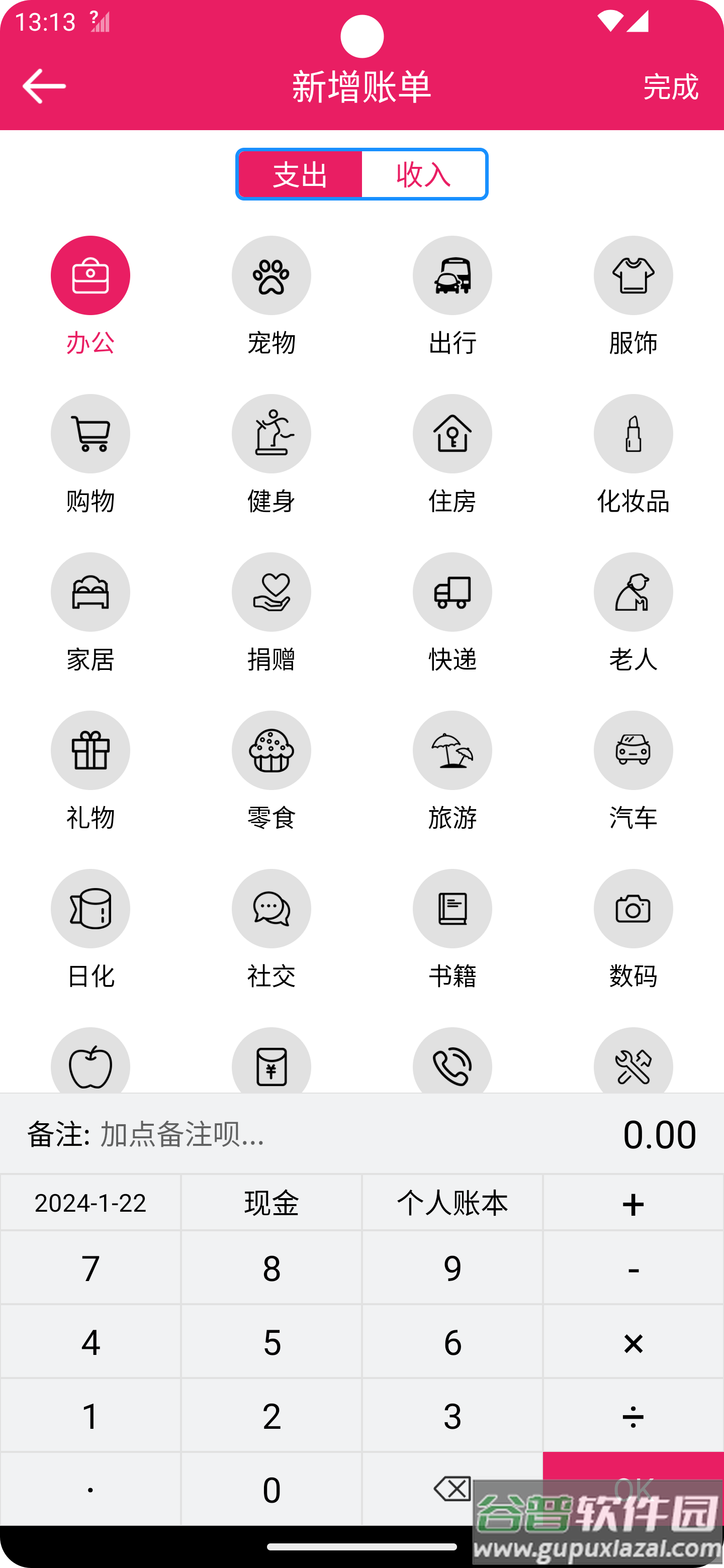The image size is (724, 1568).
Task: Go back from the 新增账单 screen
Action: click(44, 86)
